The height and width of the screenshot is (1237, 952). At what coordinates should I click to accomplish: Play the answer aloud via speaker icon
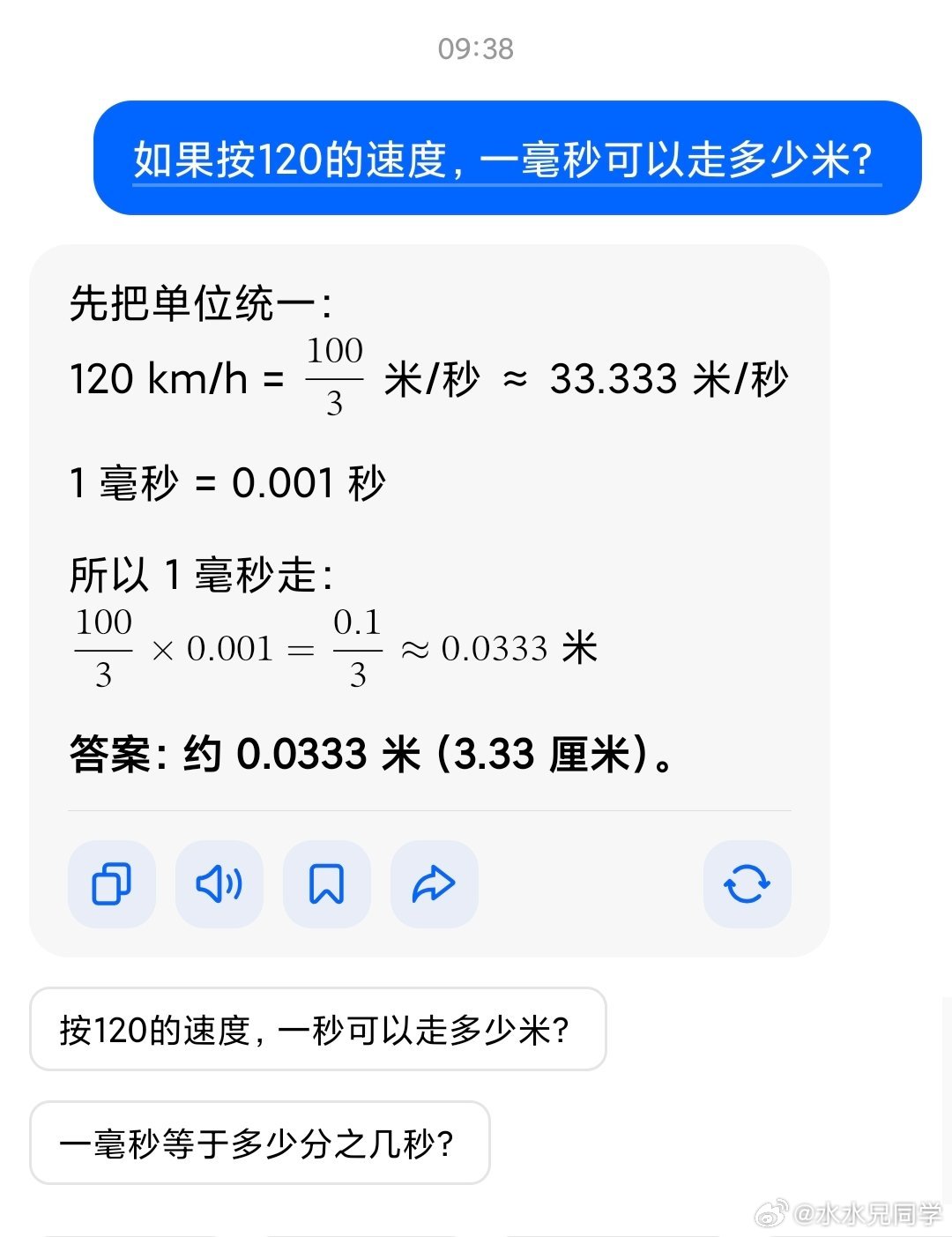(x=219, y=884)
